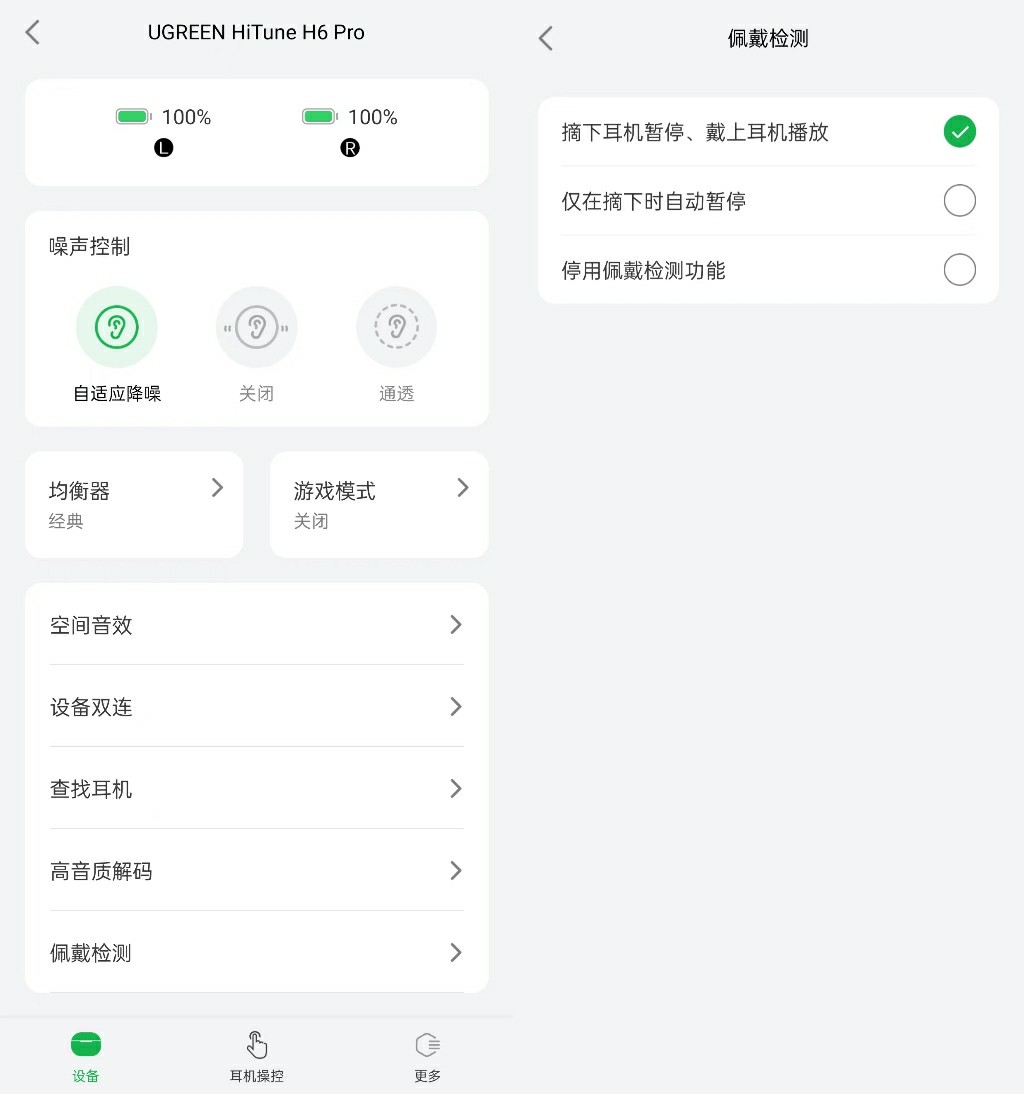Click the right earbud battery icon
Screen dimensions: 1024x1094
(x=318, y=116)
